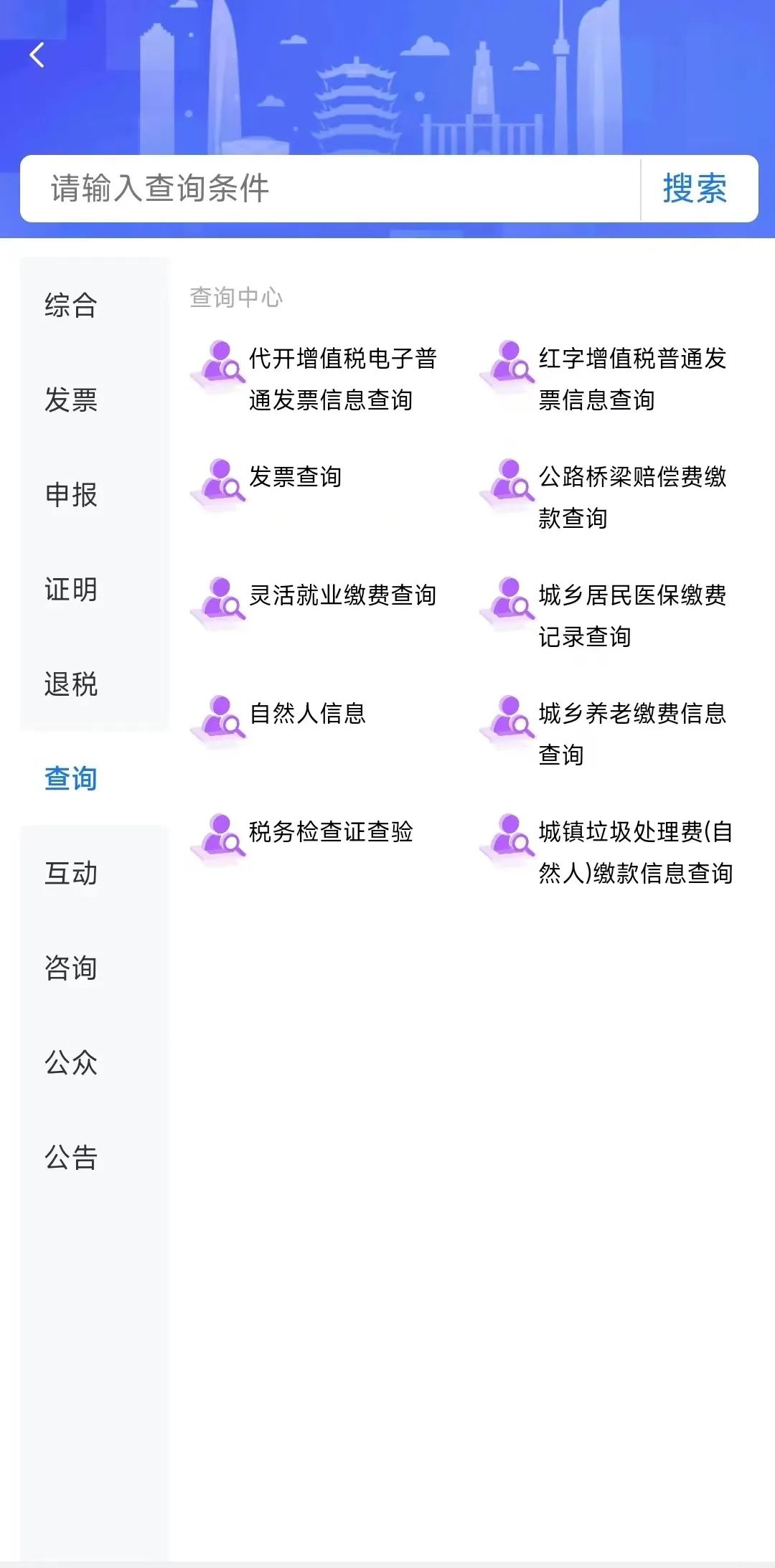Viewport: 775px width, 1568px height.
Task: Open the 公告 category
Action: (71, 1157)
